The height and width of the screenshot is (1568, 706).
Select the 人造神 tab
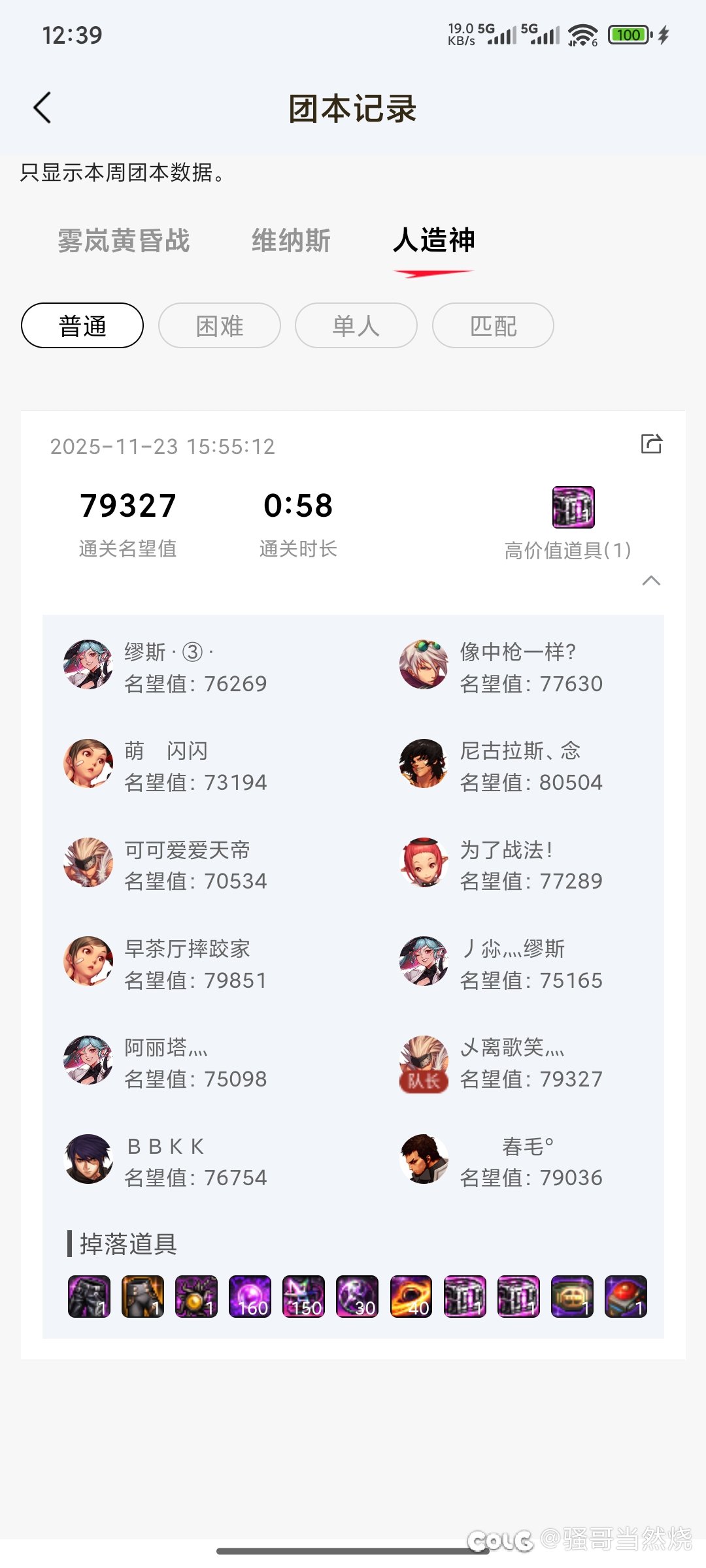point(433,240)
